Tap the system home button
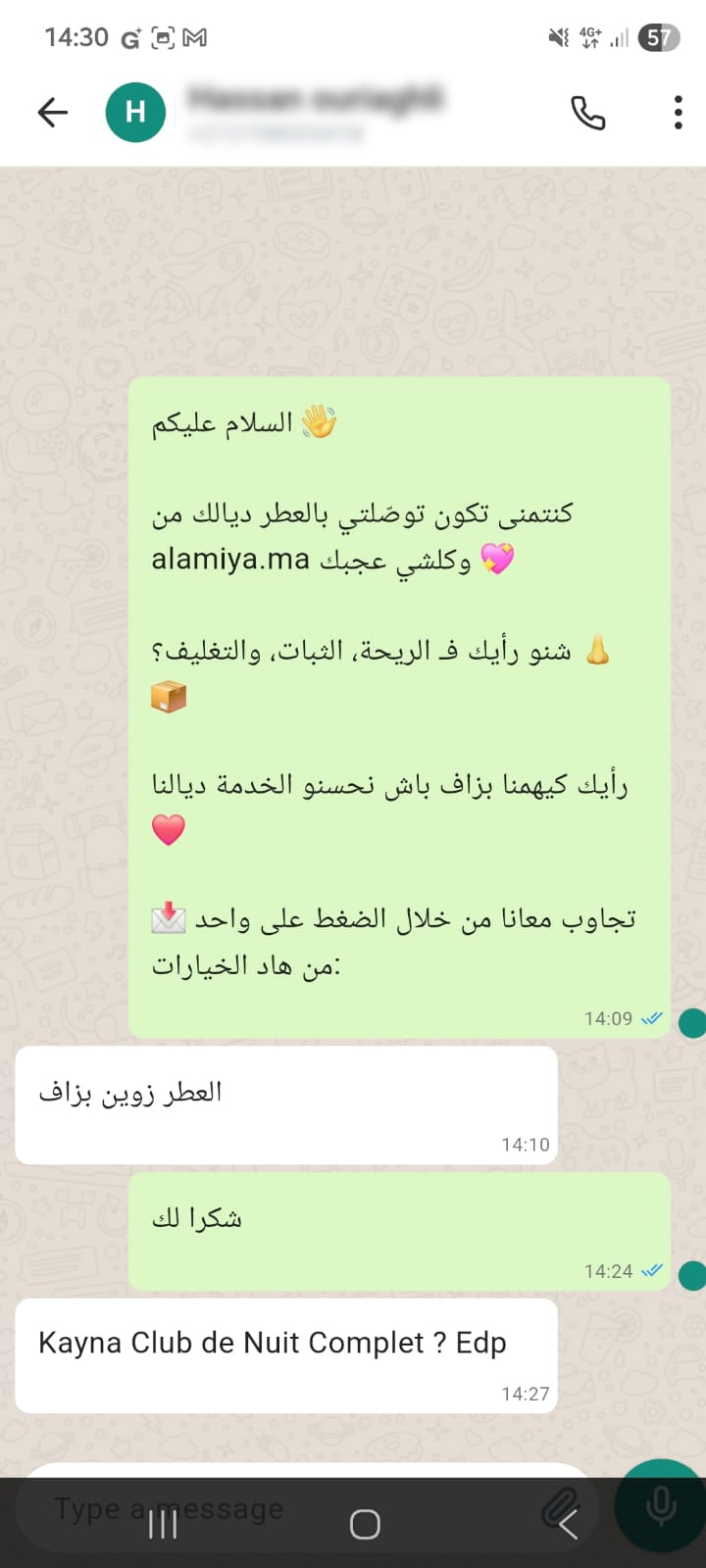The image size is (706, 1568). pyautogui.click(x=365, y=1524)
